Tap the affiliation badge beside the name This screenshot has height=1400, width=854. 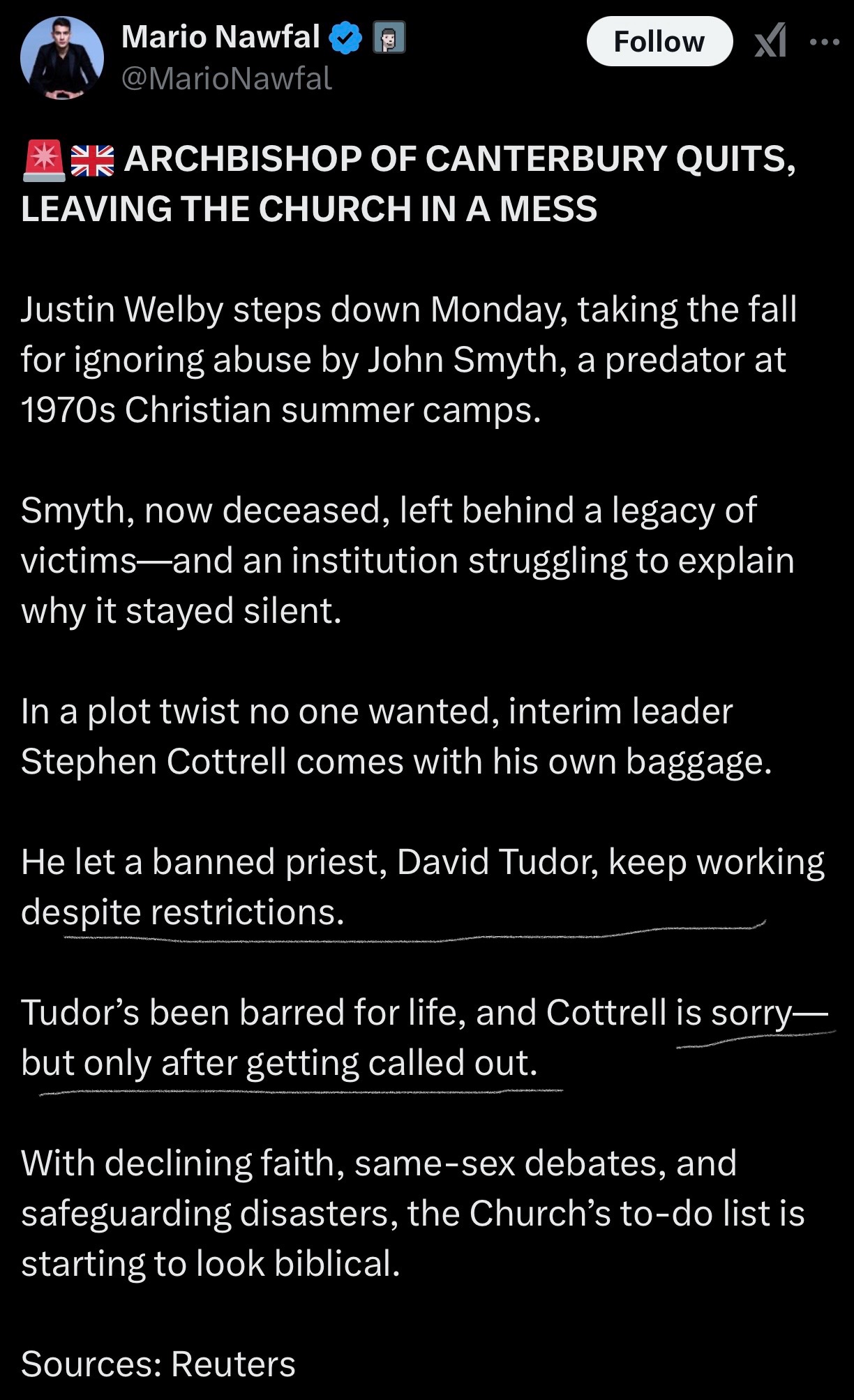[389, 38]
